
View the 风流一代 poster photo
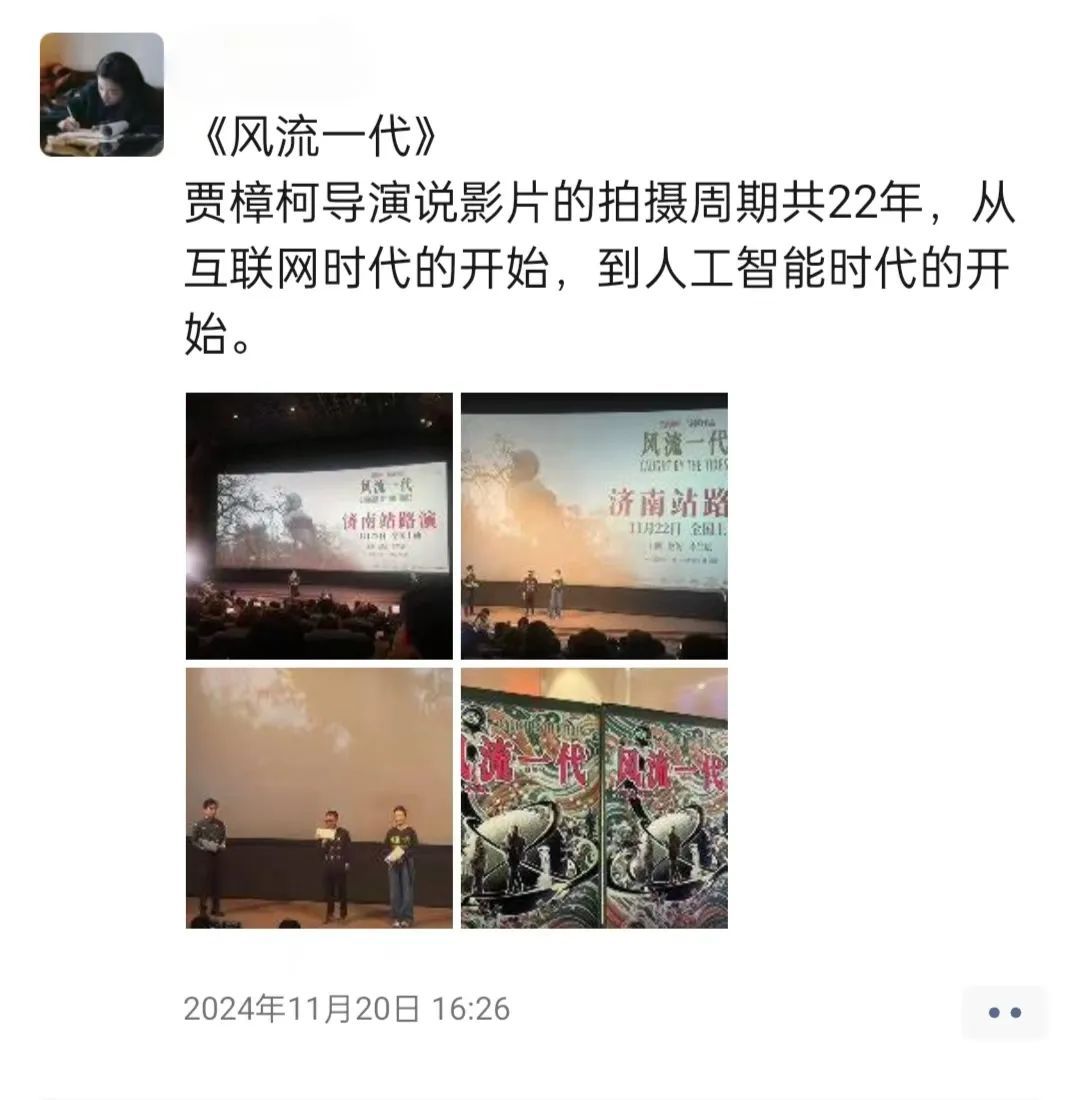pyautogui.click(x=594, y=798)
